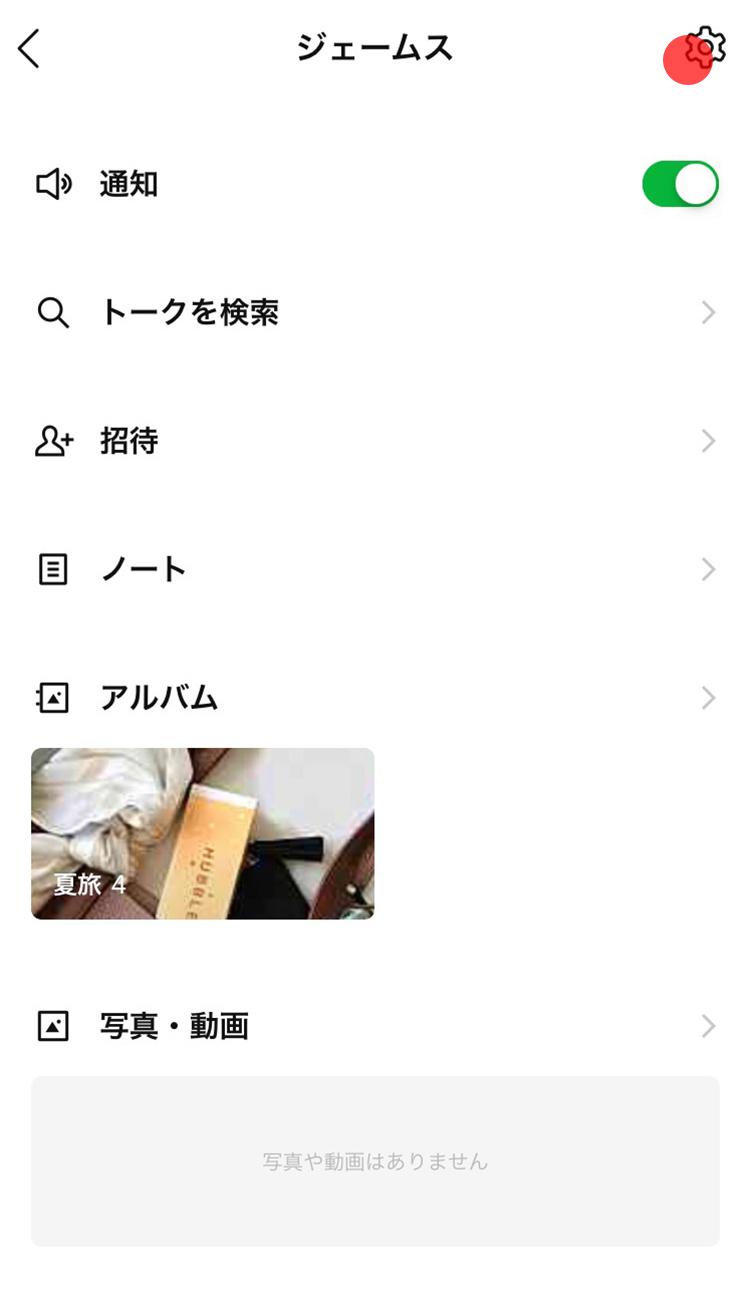Image resolution: width=750 pixels, height=1300 pixels.
Task: Click the 写真や動画はありません placeholder area
Action: click(x=375, y=1161)
